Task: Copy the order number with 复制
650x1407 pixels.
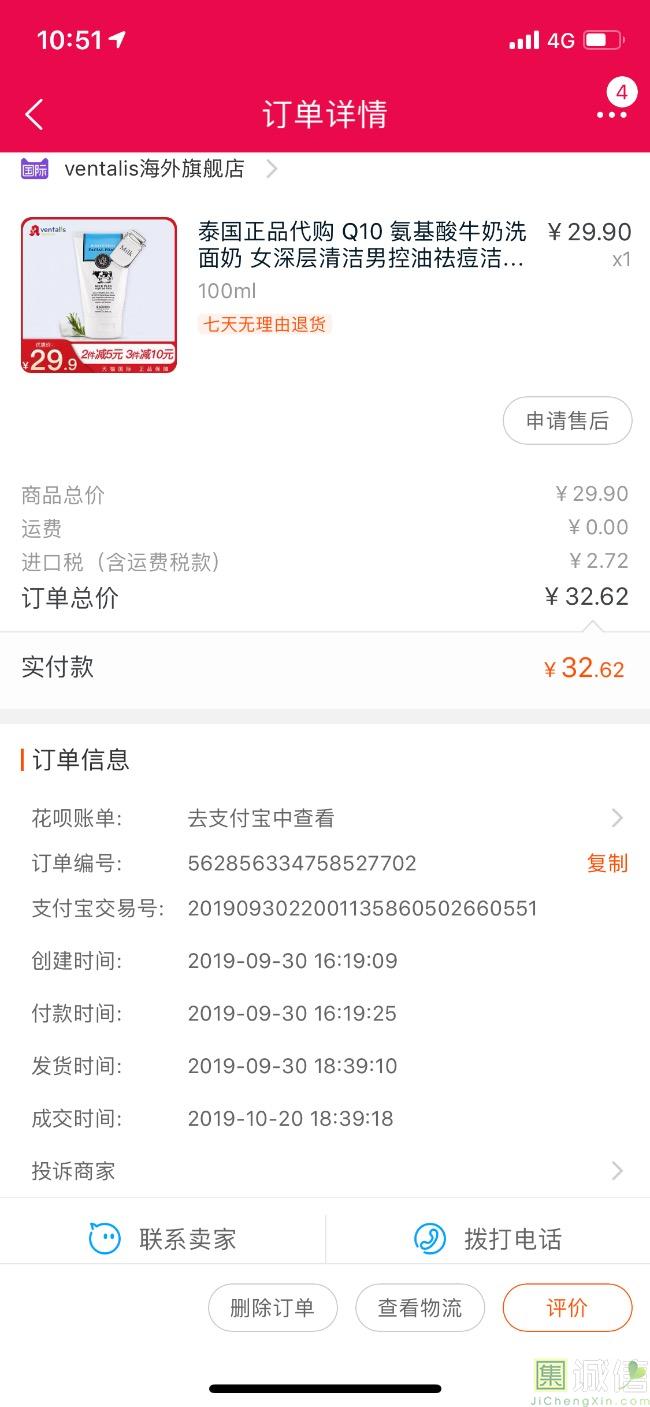Action: pos(607,863)
